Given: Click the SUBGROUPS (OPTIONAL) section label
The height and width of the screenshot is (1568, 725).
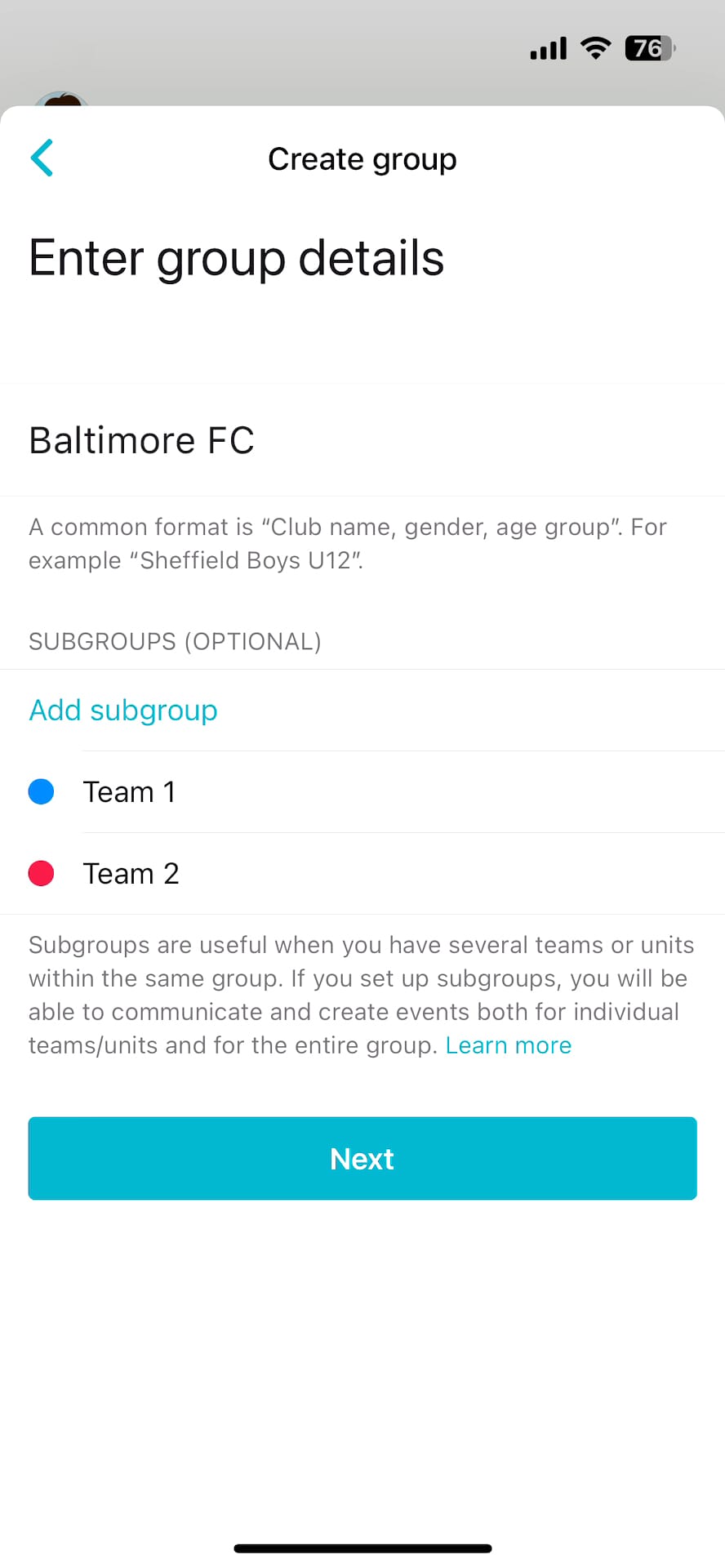Looking at the screenshot, I should pos(175,641).
